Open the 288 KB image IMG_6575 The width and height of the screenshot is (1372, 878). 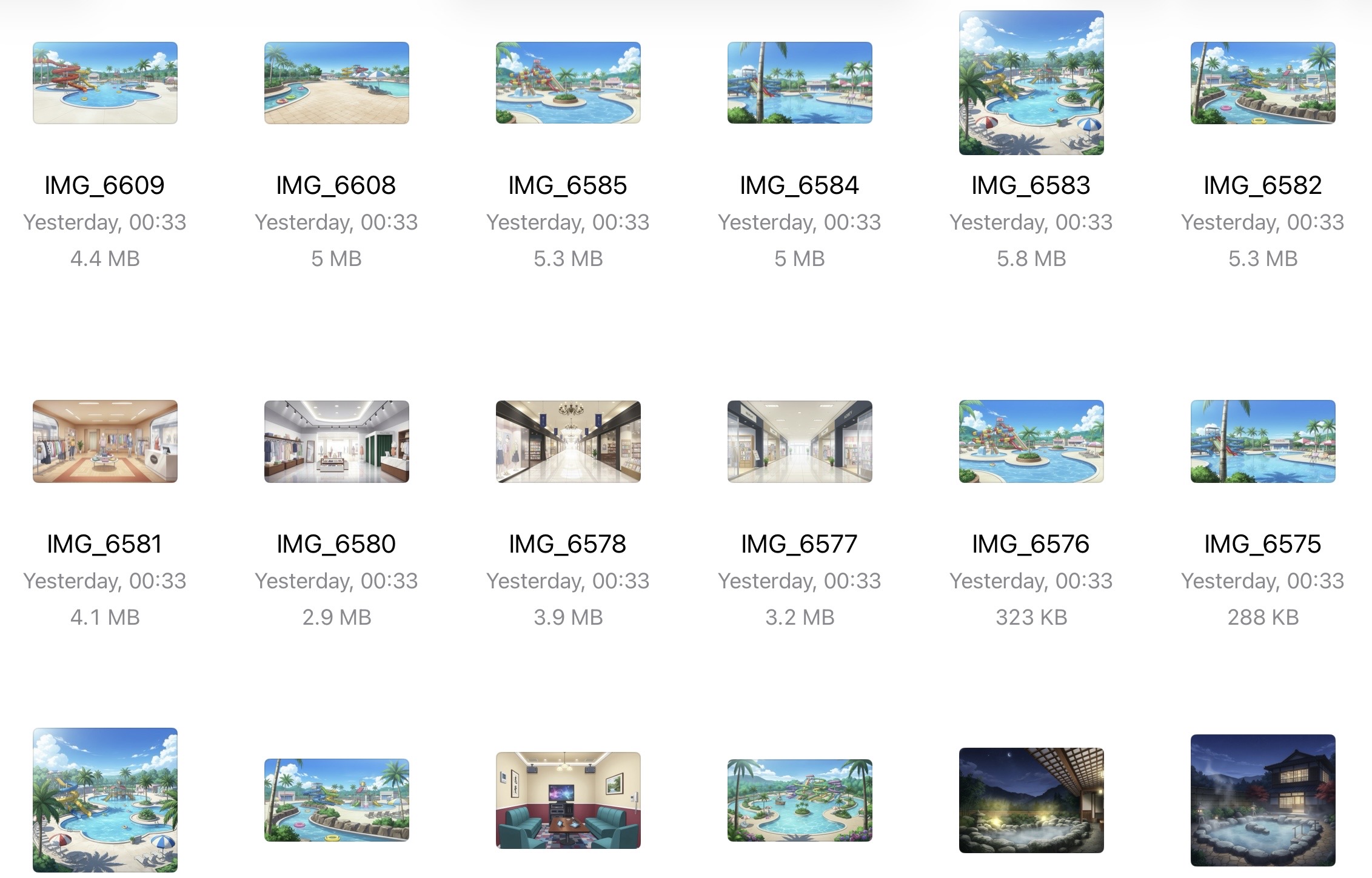[1263, 441]
